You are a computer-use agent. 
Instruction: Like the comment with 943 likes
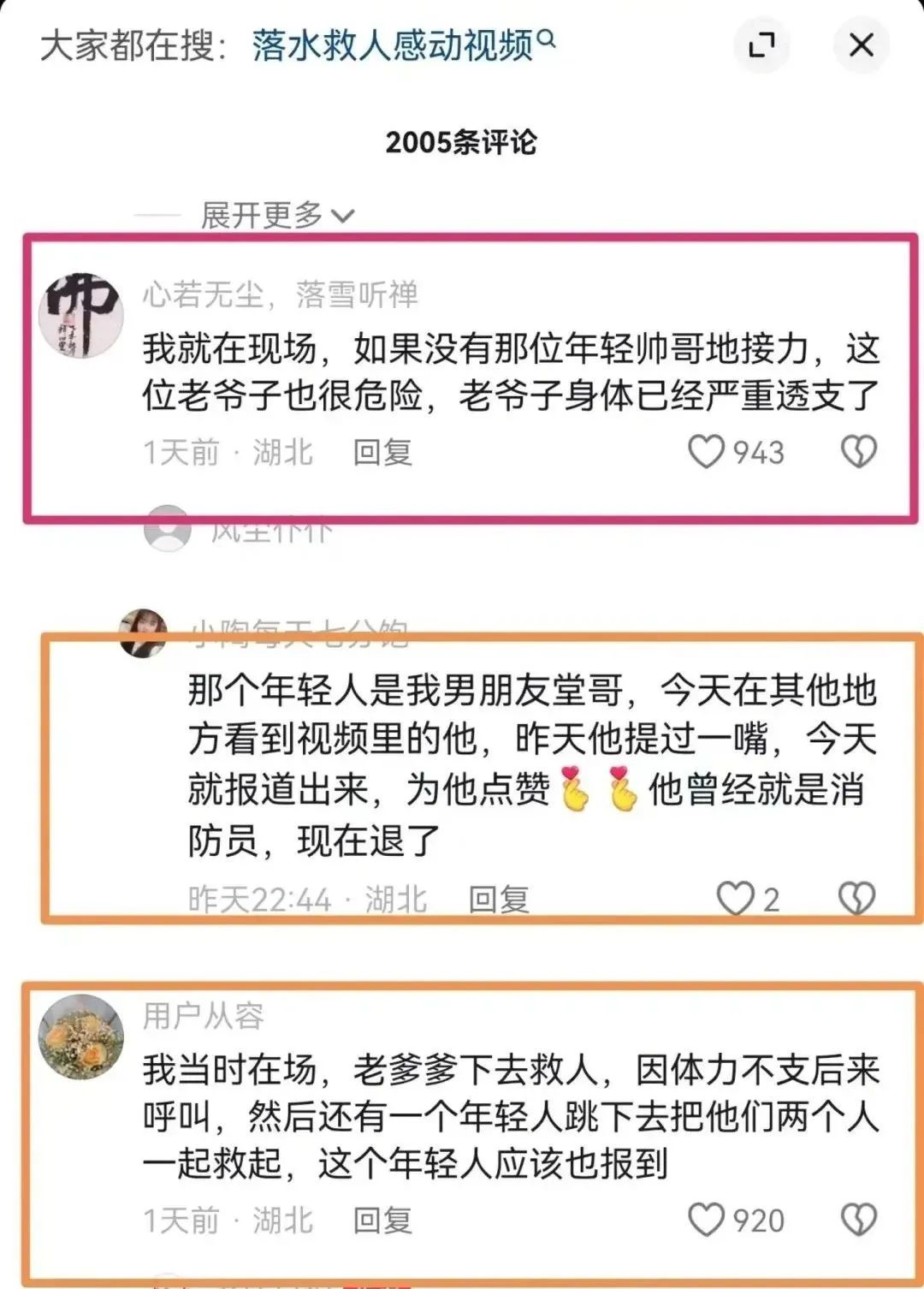[x=707, y=452]
